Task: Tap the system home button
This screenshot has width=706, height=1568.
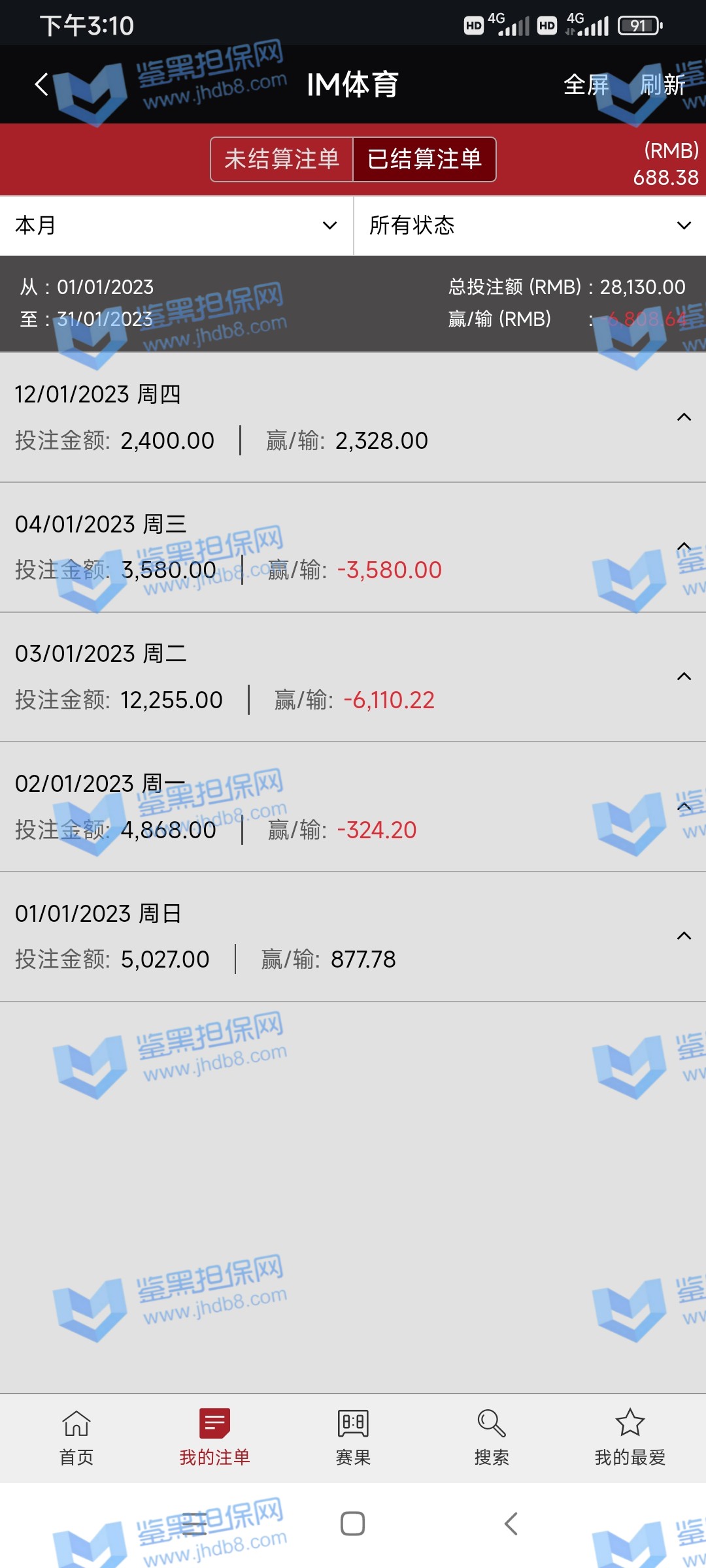Action: [x=352, y=1524]
